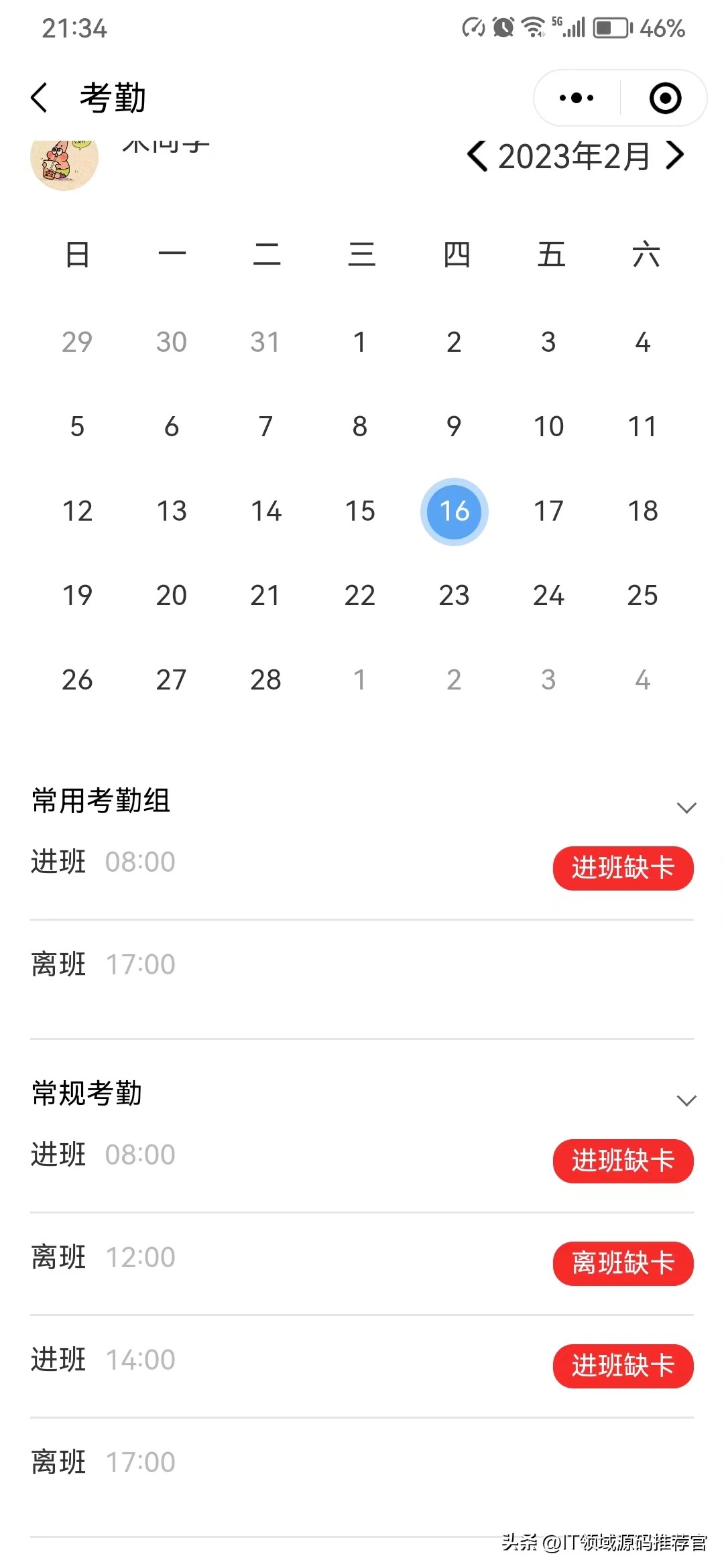Image resolution: width=724 pixels, height=1568 pixels.
Task: Tap the 离班缺卡 badge for 12:00
Action: point(622,1264)
